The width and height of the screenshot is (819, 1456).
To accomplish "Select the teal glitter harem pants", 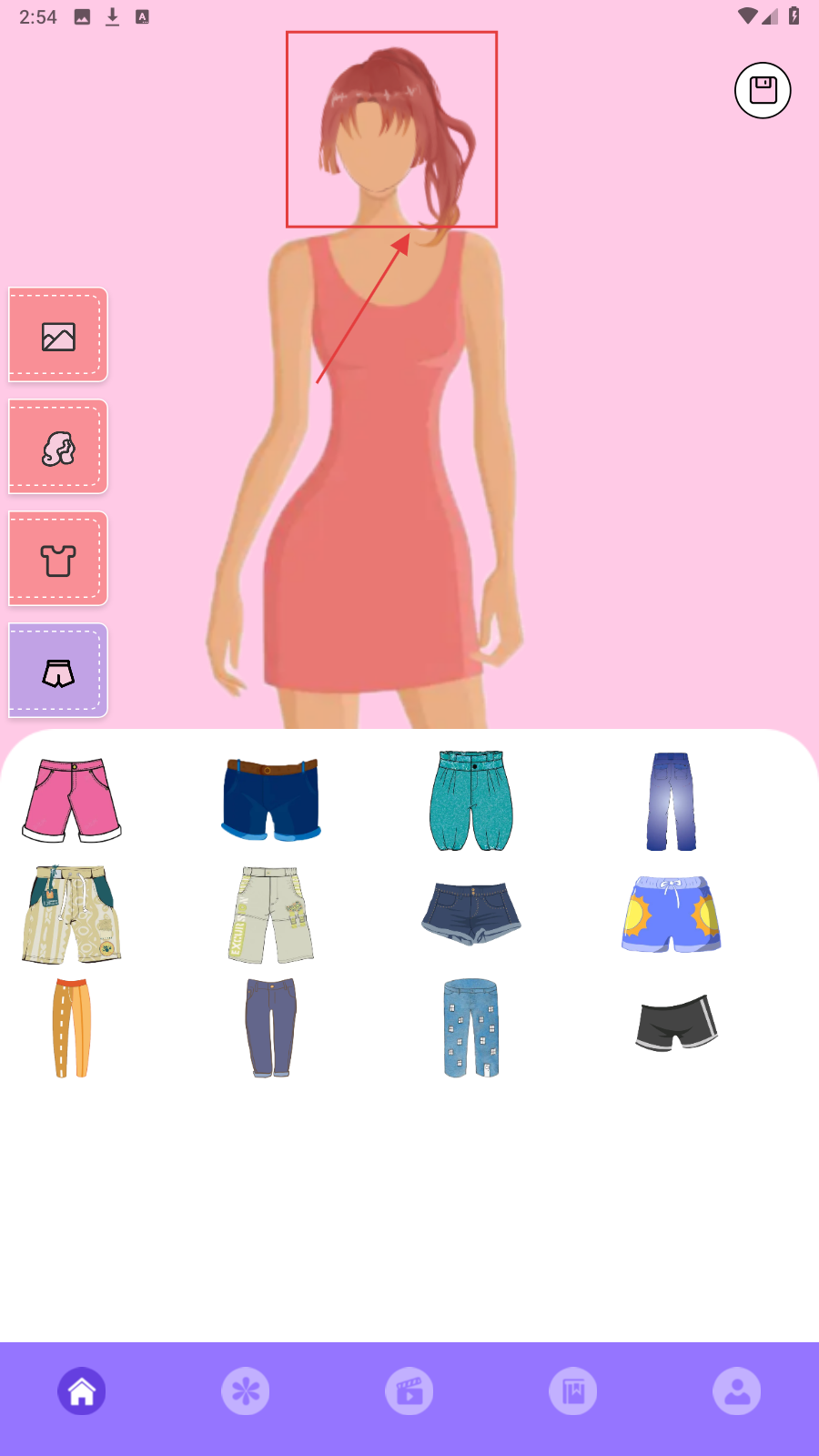I will coord(471,801).
